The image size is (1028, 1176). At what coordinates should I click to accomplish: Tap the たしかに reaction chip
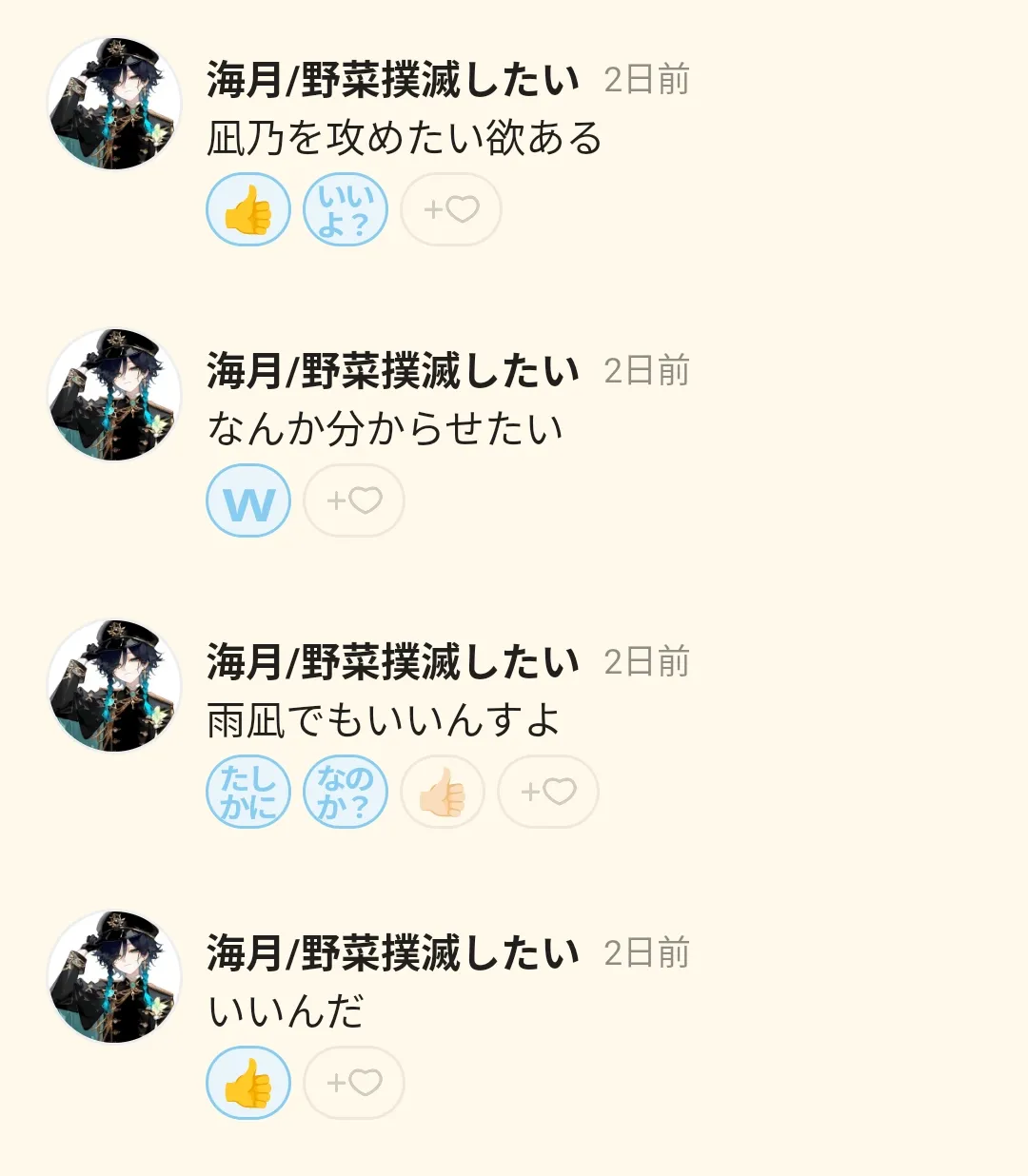(x=248, y=792)
